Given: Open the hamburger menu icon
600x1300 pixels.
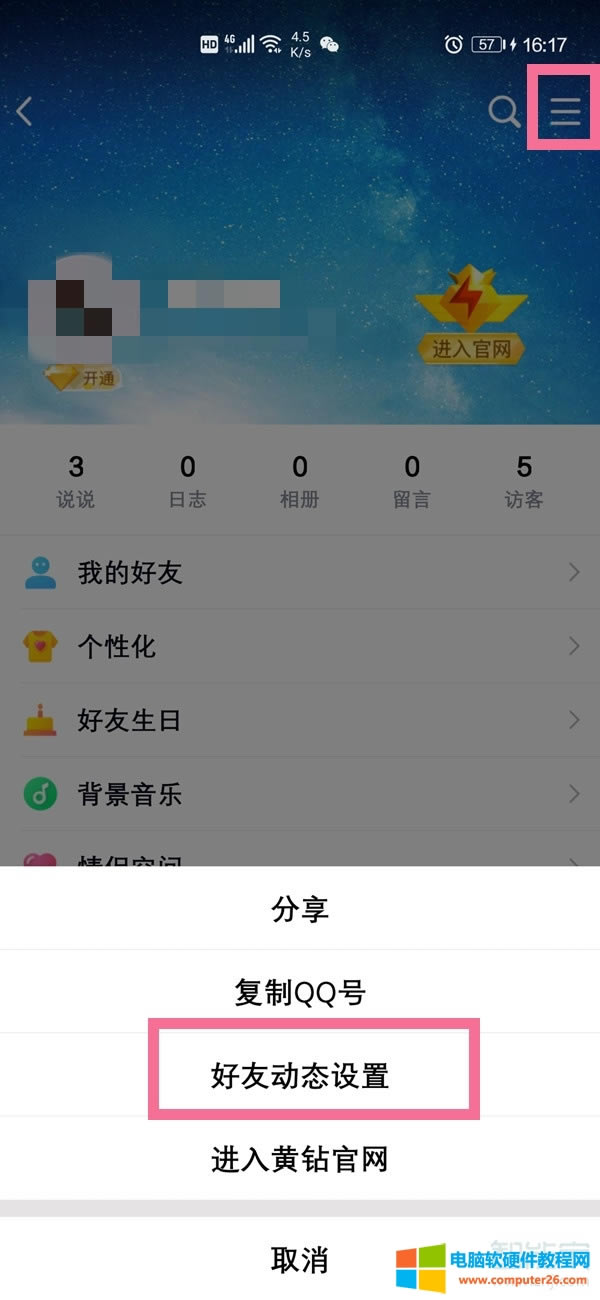Looking at the screenshot, I should pyautogui.click(x=565, y=110).
